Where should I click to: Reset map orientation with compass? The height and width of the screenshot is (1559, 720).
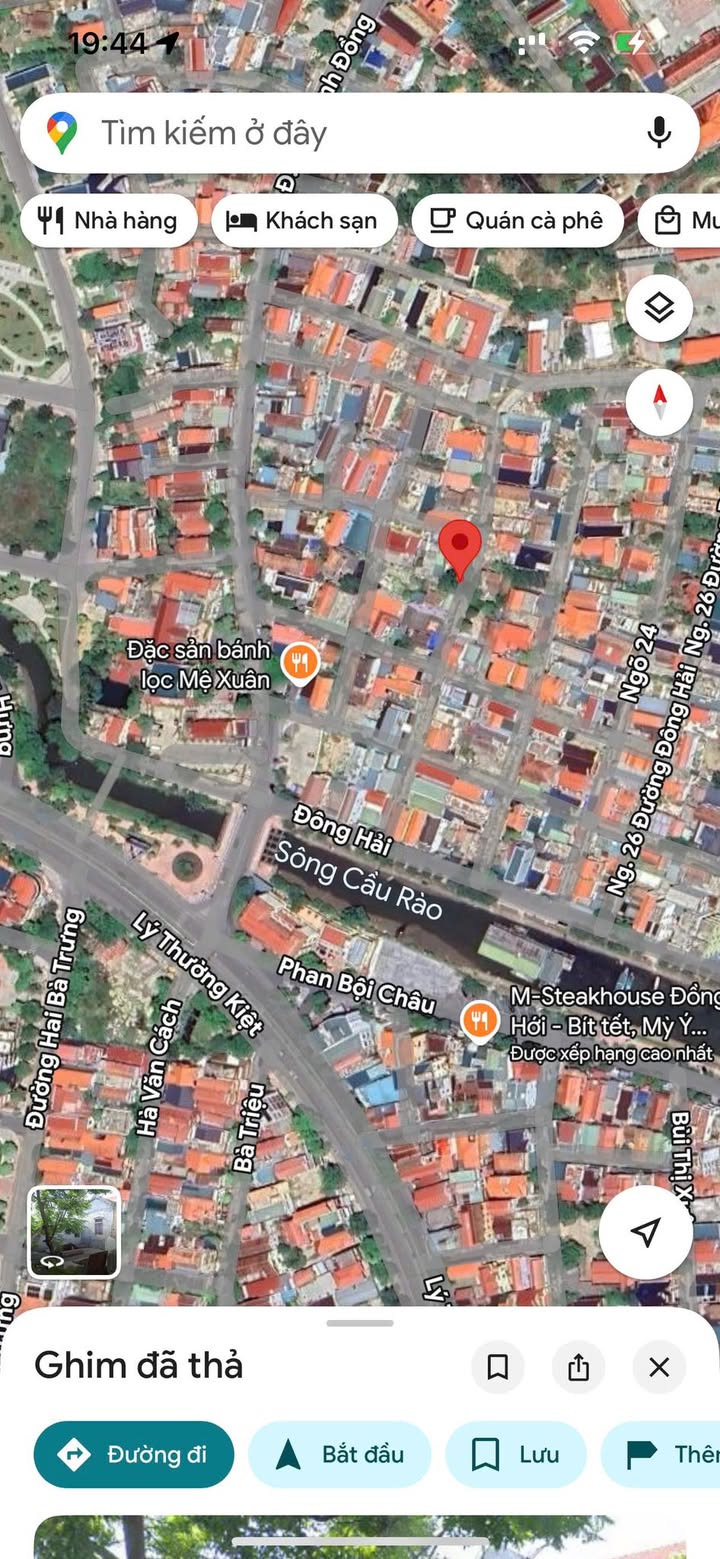click(659, 402)
